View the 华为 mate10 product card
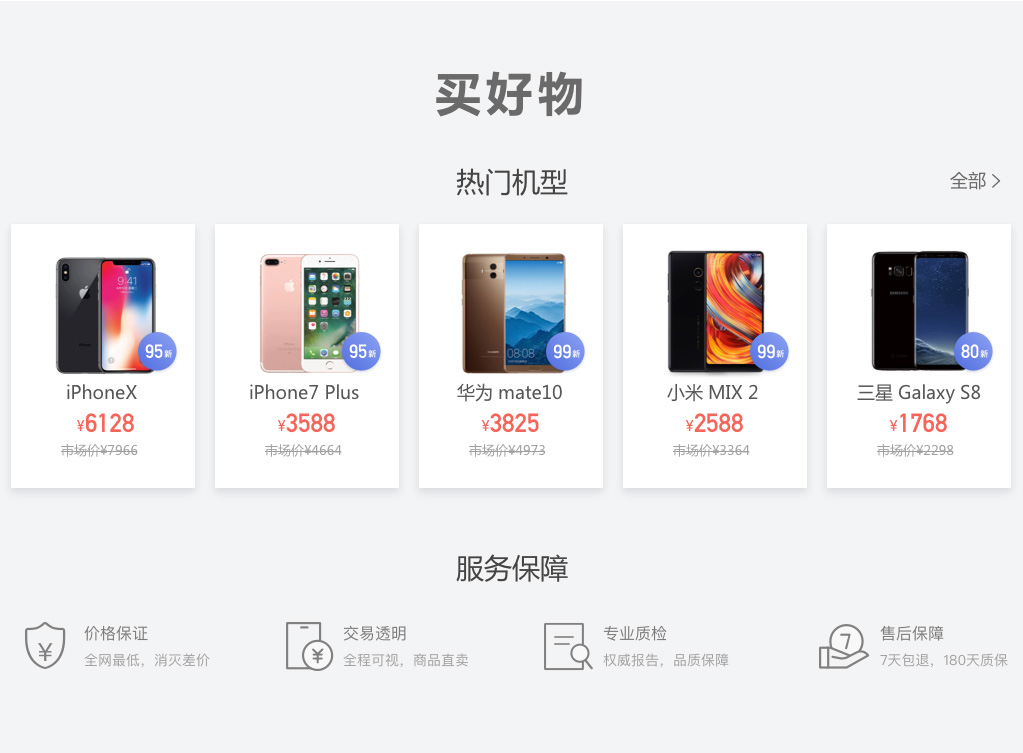 tap(511, 355)
